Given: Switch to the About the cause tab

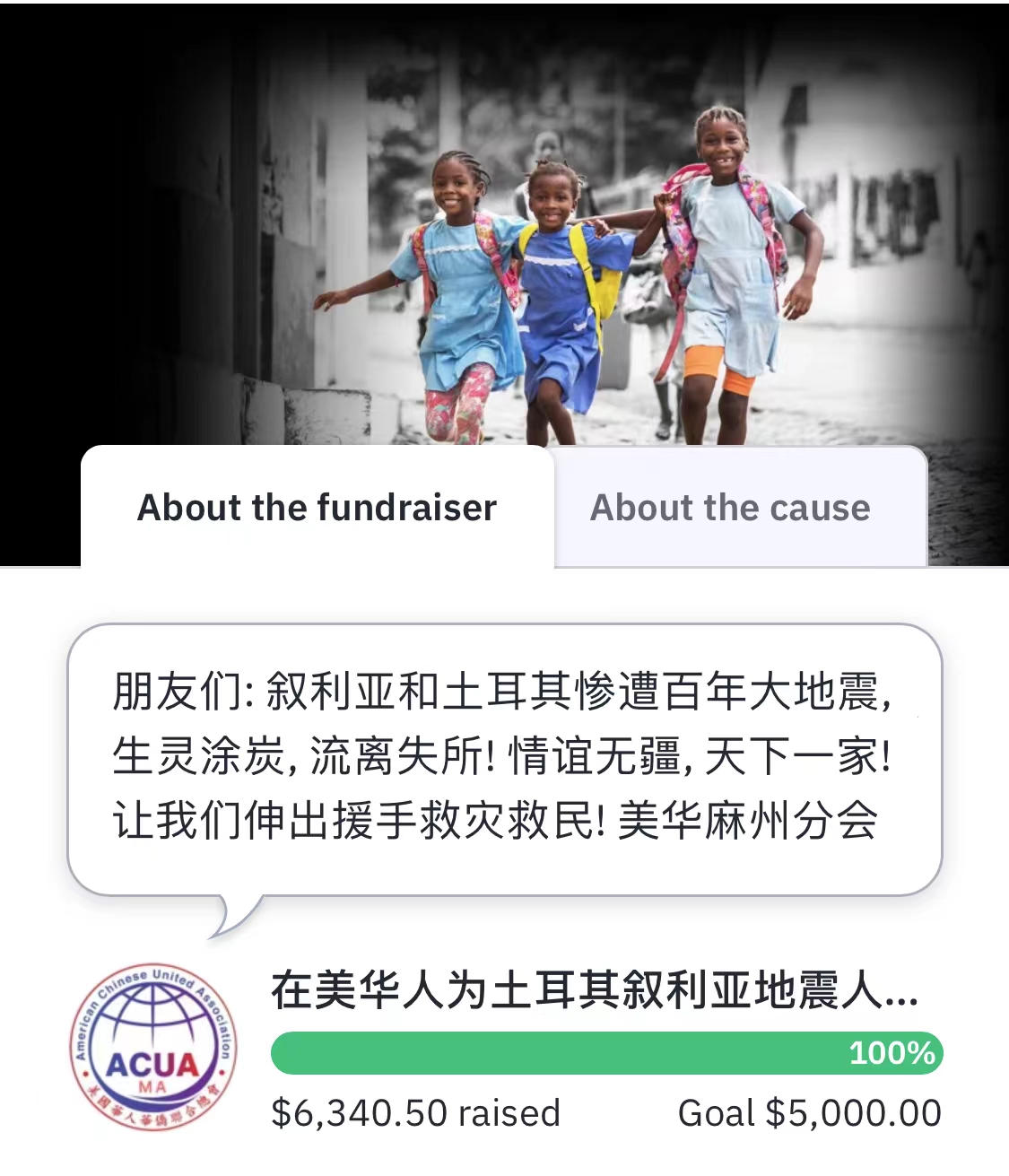Looking at the screenshot, I should click(730, 508).
